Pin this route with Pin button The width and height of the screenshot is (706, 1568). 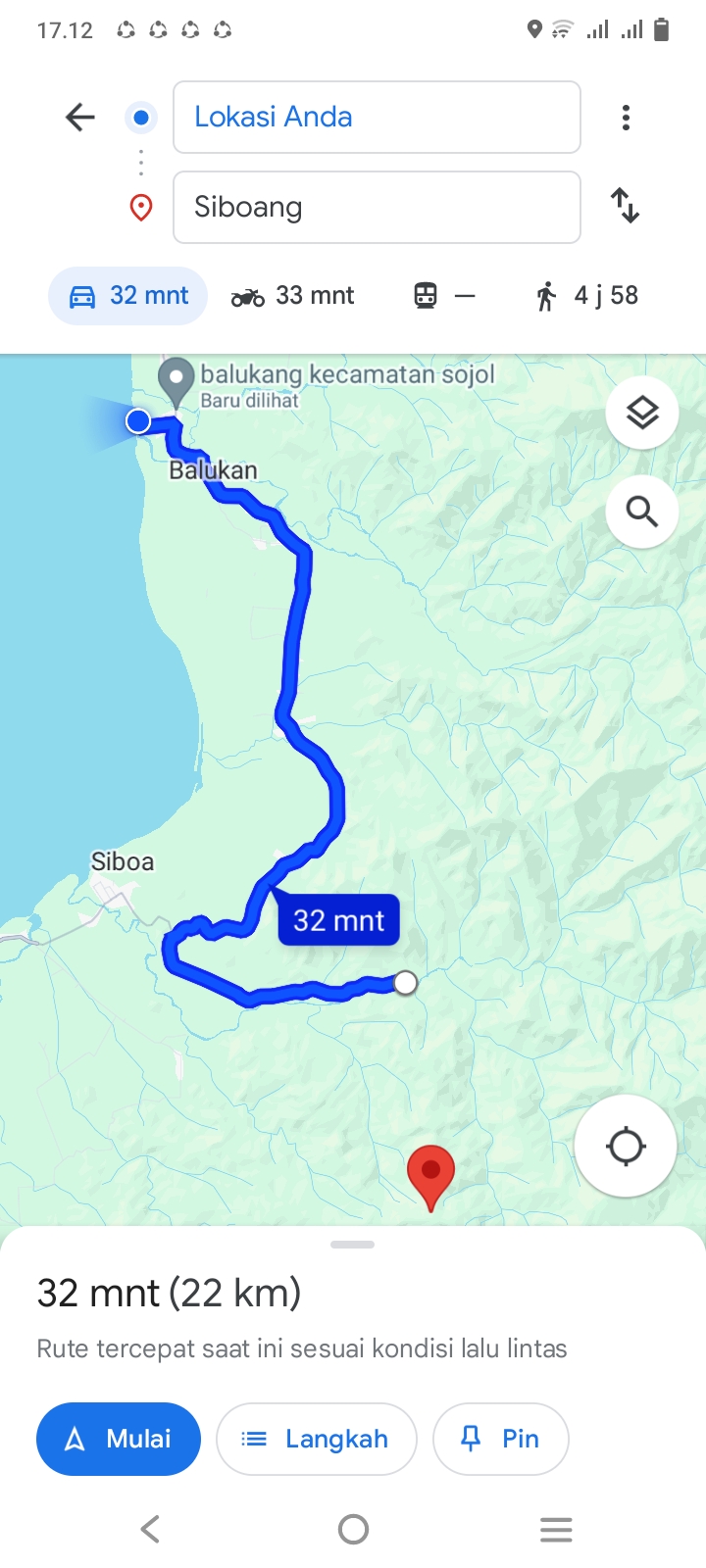pyautogui.click(x=501, y=1439)
